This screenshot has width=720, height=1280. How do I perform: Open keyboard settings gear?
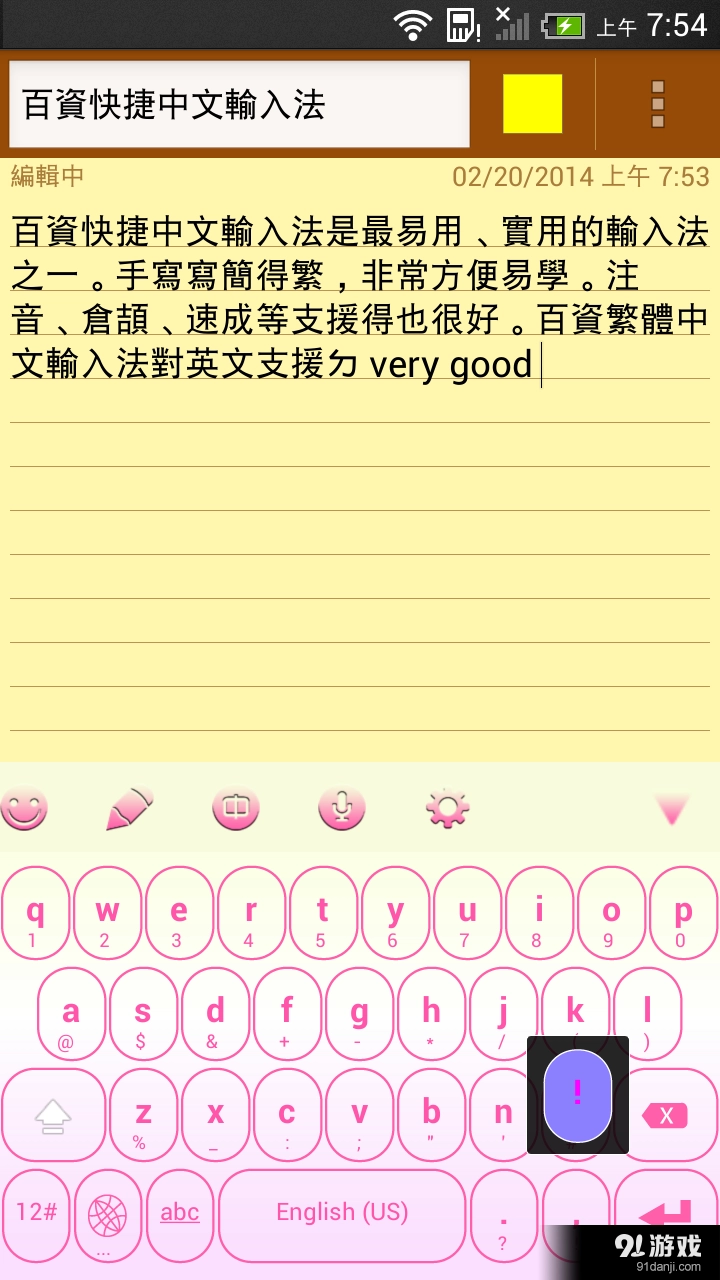(447, 809)
